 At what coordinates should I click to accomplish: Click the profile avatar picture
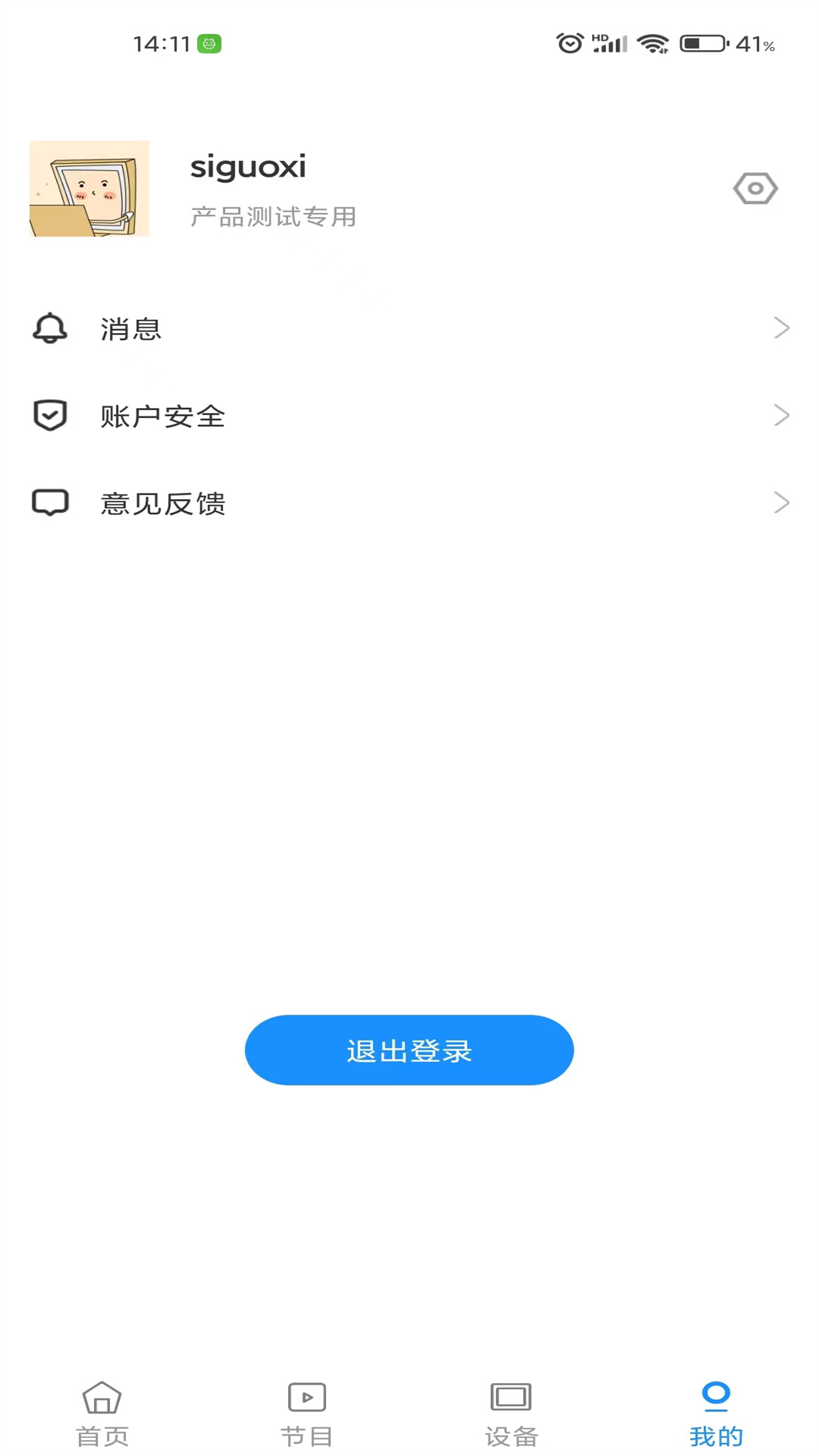[89, 188]
